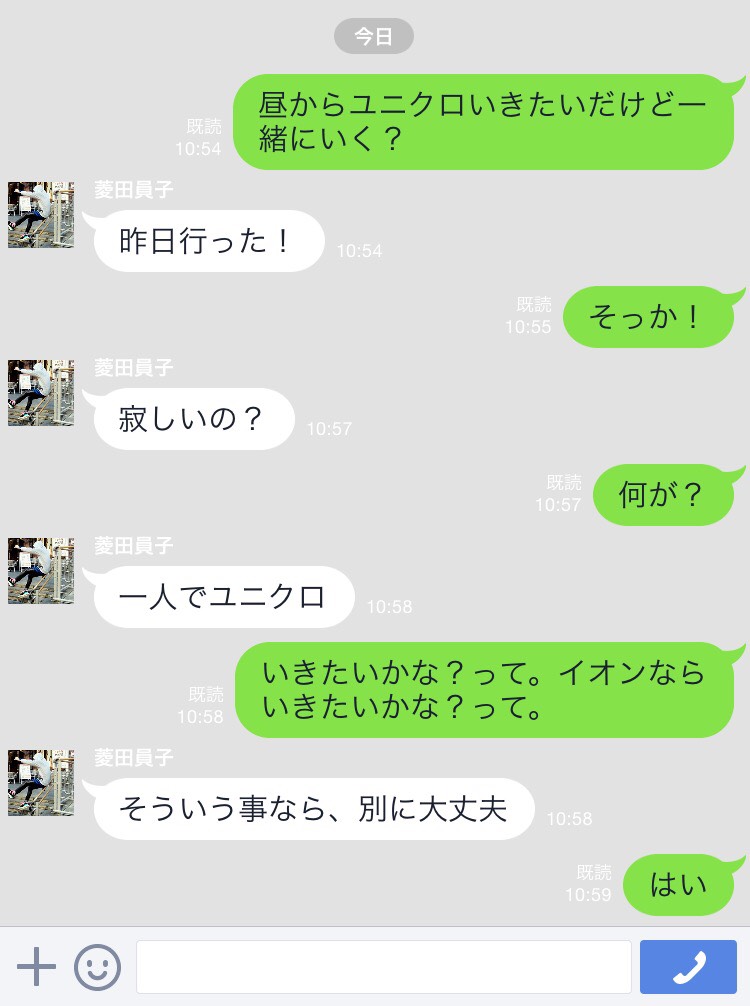
Task: View 菱田員子's profile photo beside 寂しいの？
Action: tap(41, 393)
